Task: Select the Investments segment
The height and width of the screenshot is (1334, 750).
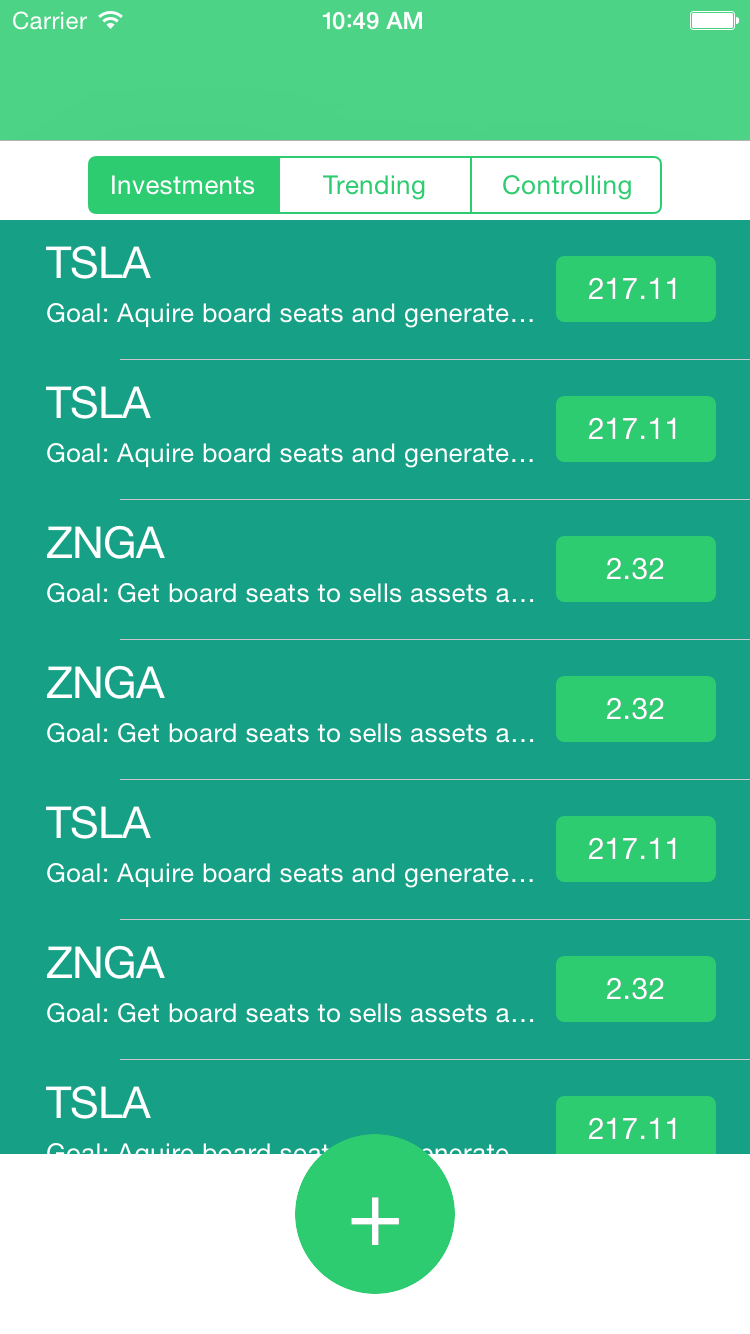Action: pyautogui.click(x=183, y=186)
